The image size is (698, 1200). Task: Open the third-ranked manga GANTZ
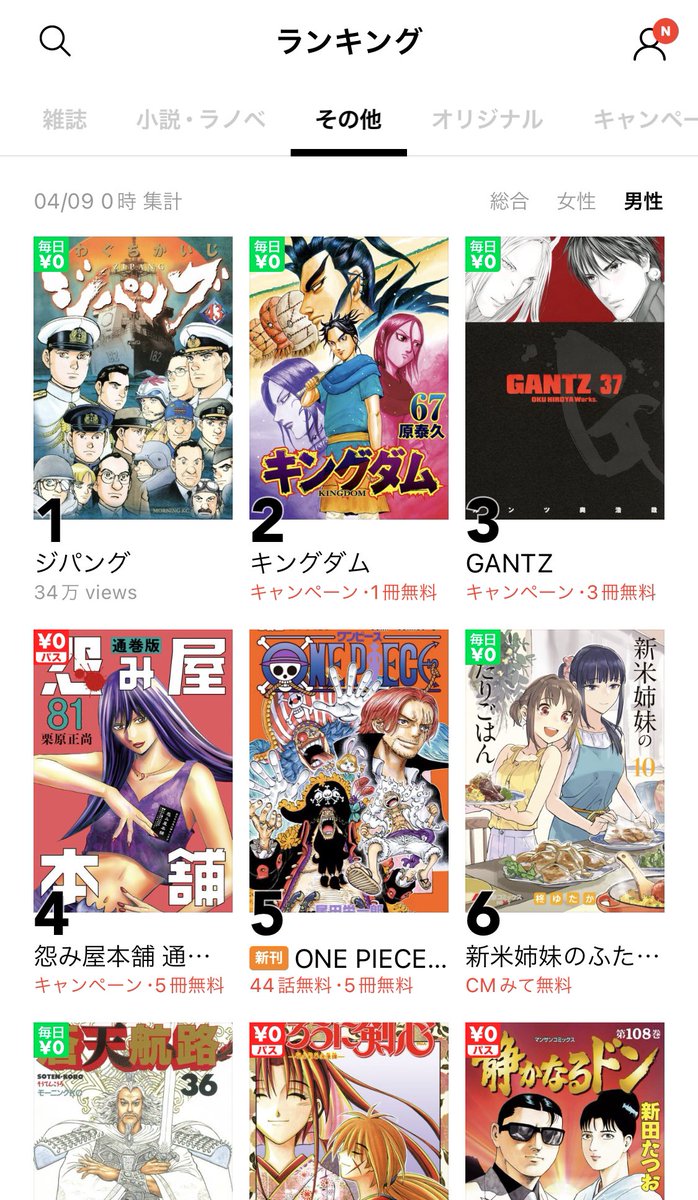(x=565, y=378)
